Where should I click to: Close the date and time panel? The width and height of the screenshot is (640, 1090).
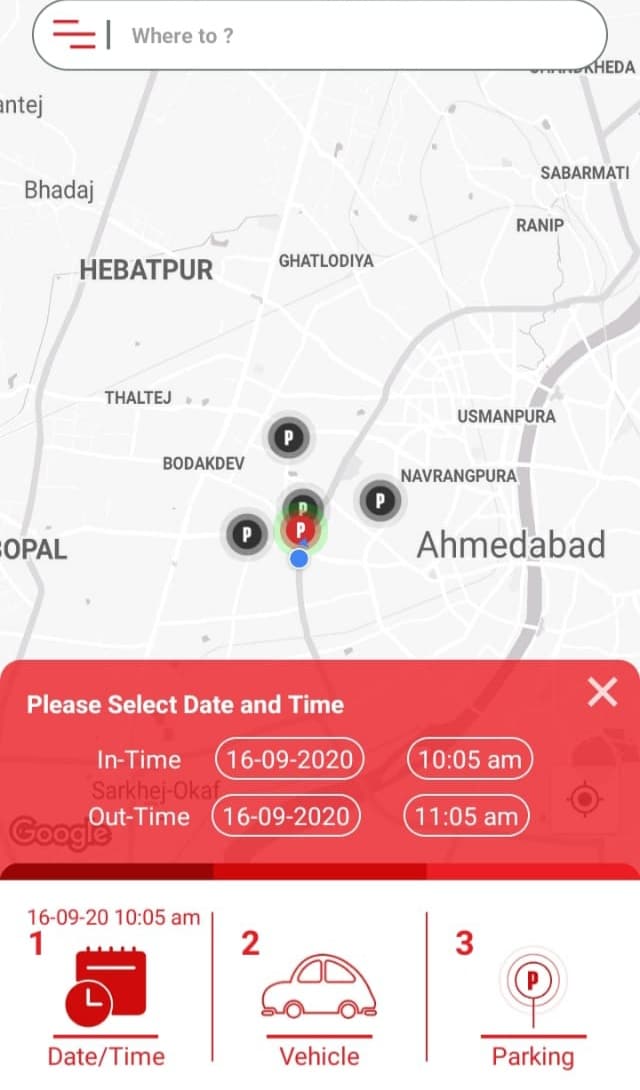(602, 691)
